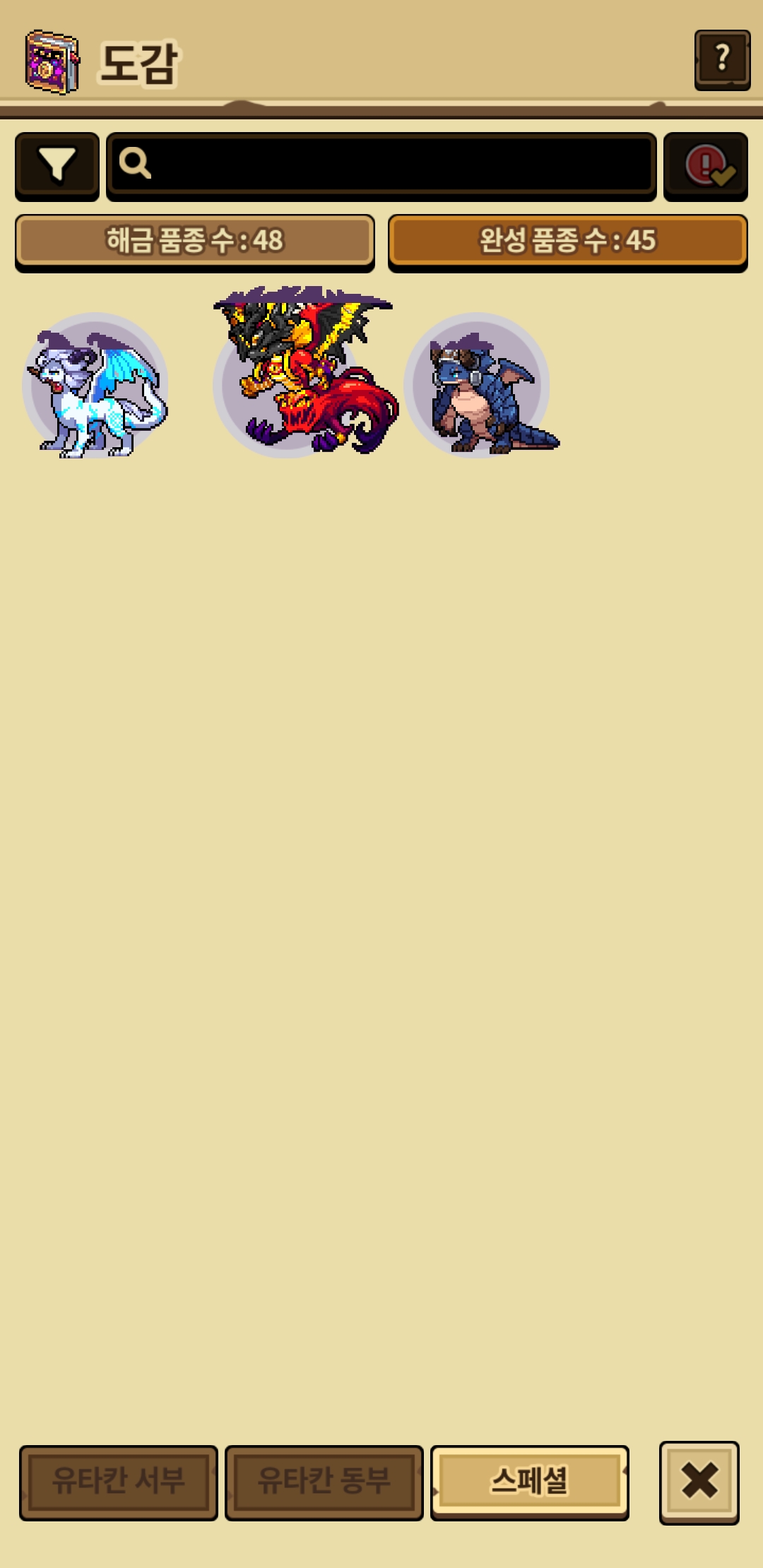Screen dimensions: 763x1568
Task: Switch to the 유타칸 동부 tab
Action: [x=324, y=1481]
